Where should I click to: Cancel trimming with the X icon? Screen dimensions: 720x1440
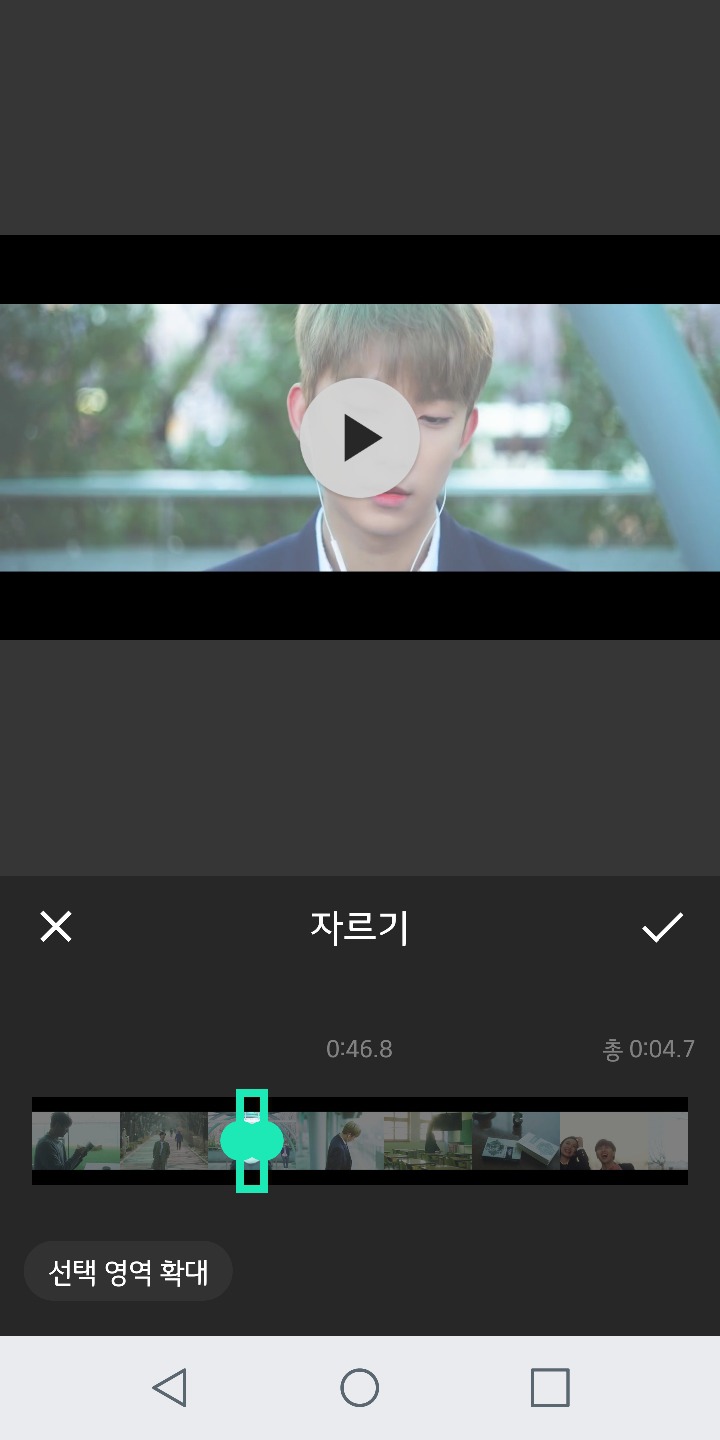point(56,927)
